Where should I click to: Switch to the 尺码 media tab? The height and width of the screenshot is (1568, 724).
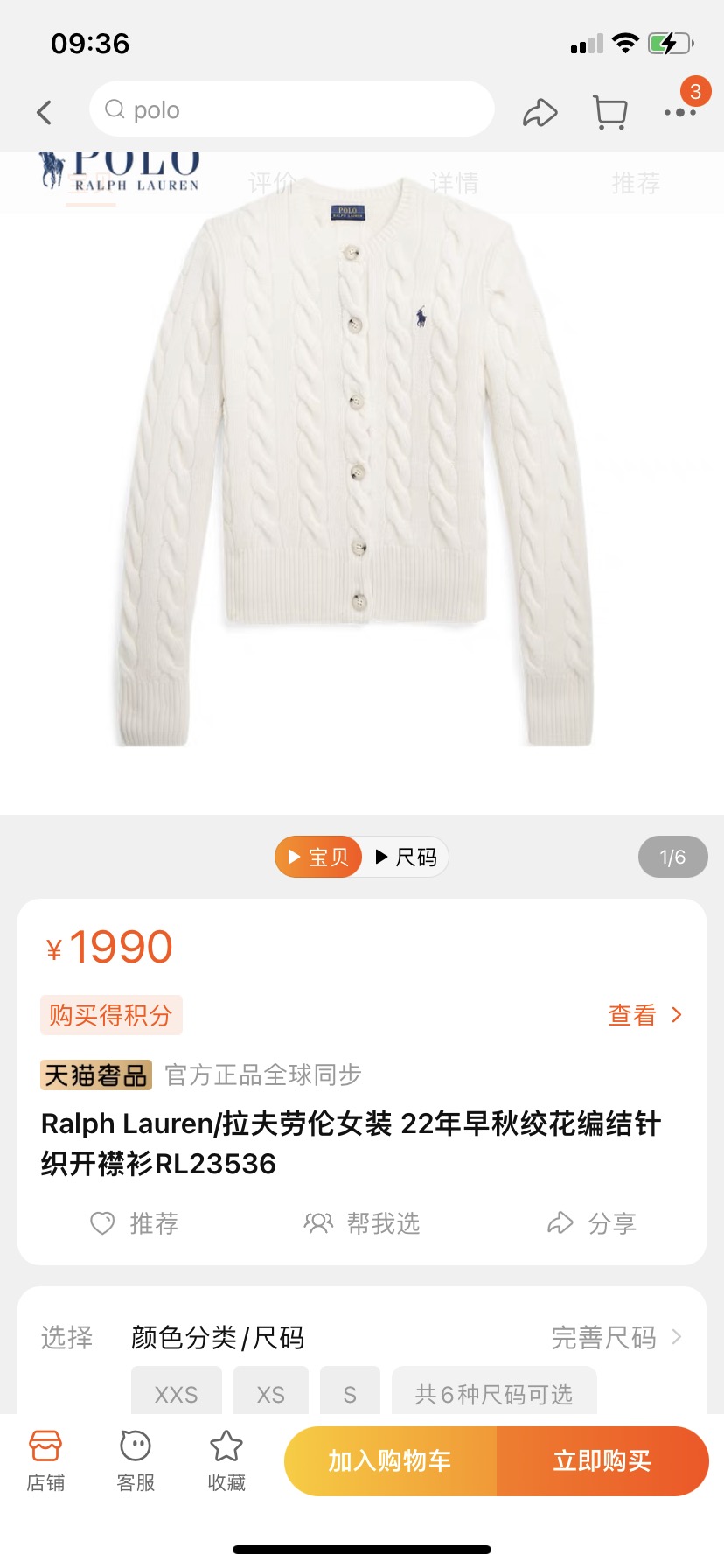tap(406, 857)
